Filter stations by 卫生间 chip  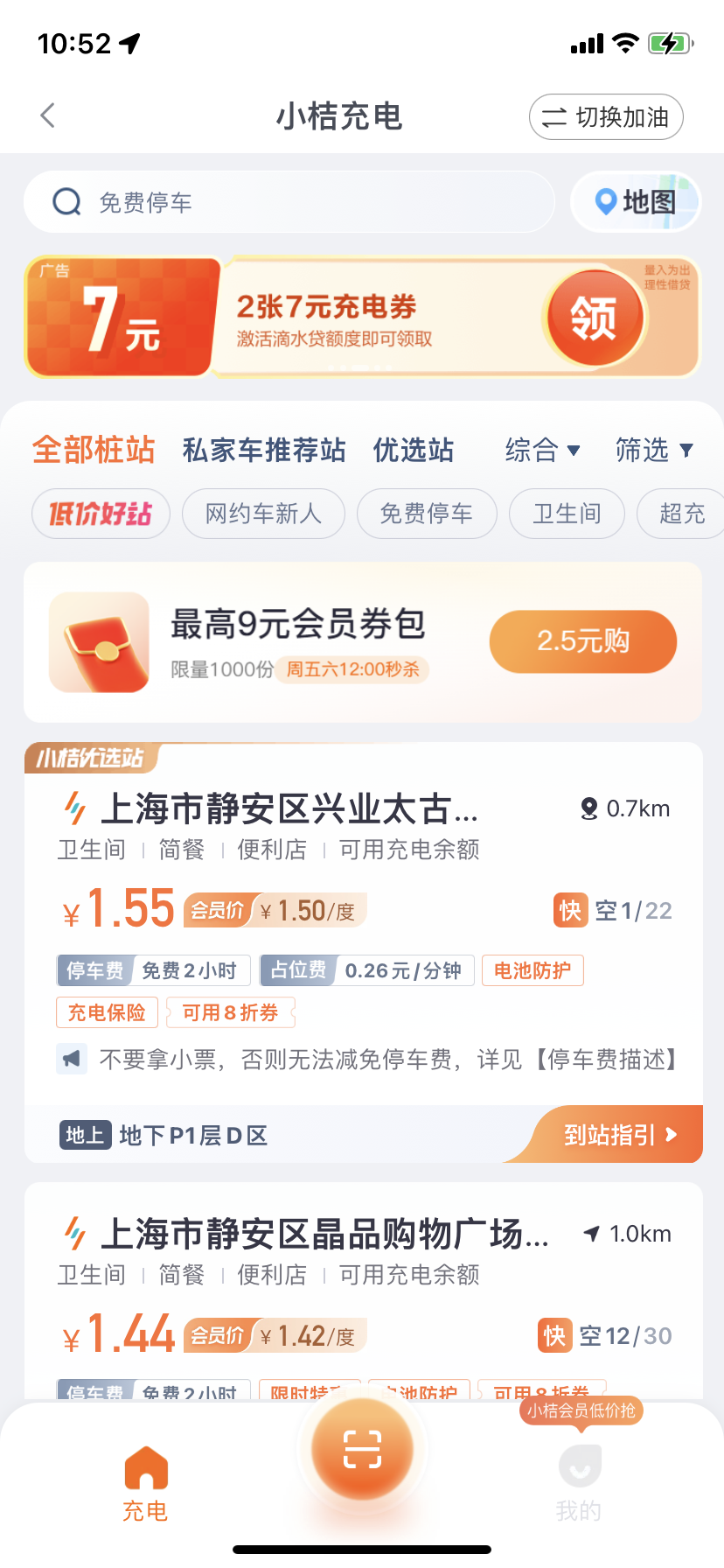567,514
